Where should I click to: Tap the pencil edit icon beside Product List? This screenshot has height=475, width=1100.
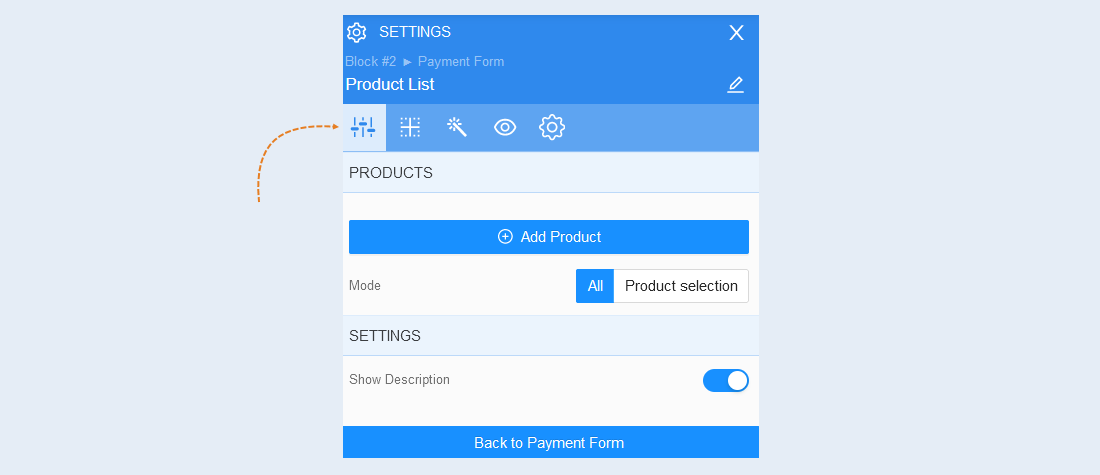point(735,85)
